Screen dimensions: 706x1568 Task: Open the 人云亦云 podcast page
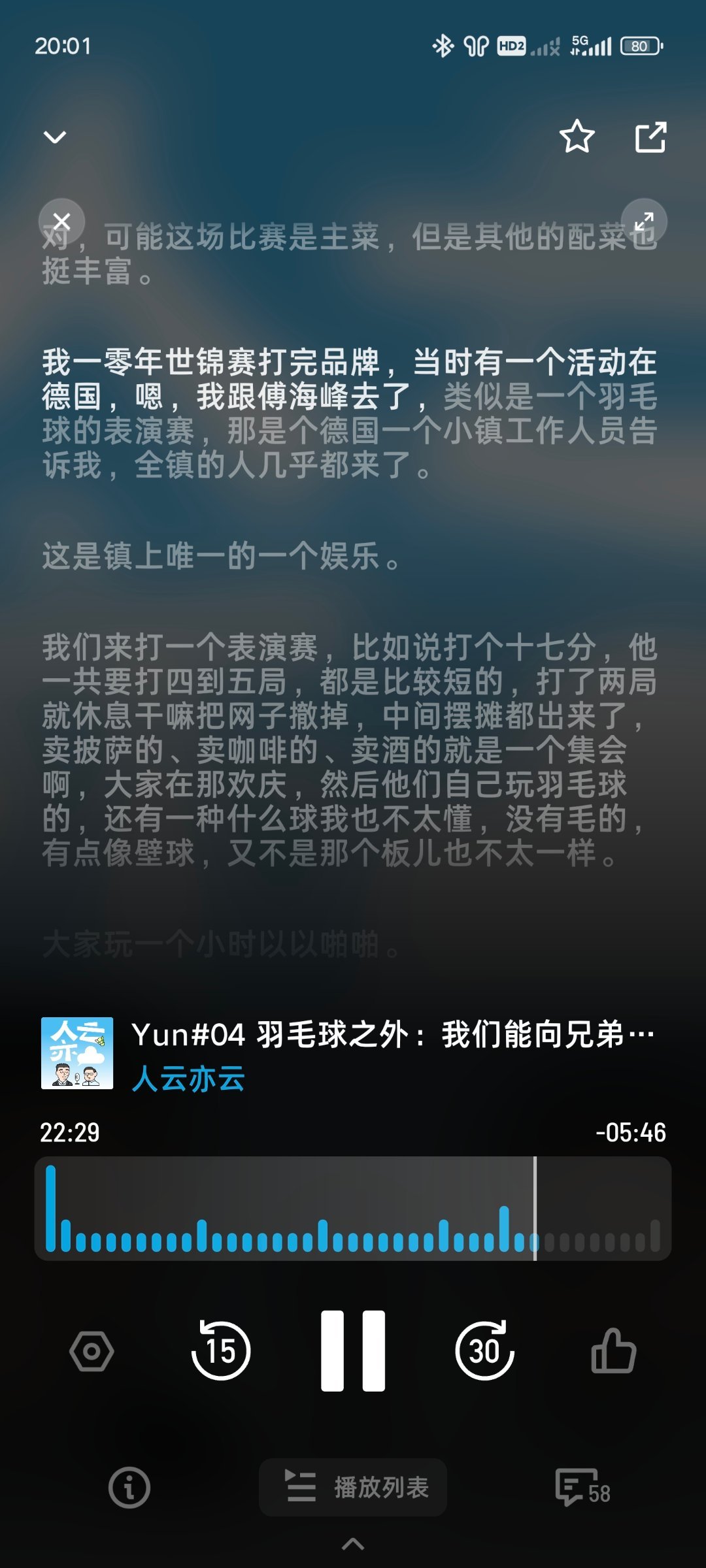188,1079
